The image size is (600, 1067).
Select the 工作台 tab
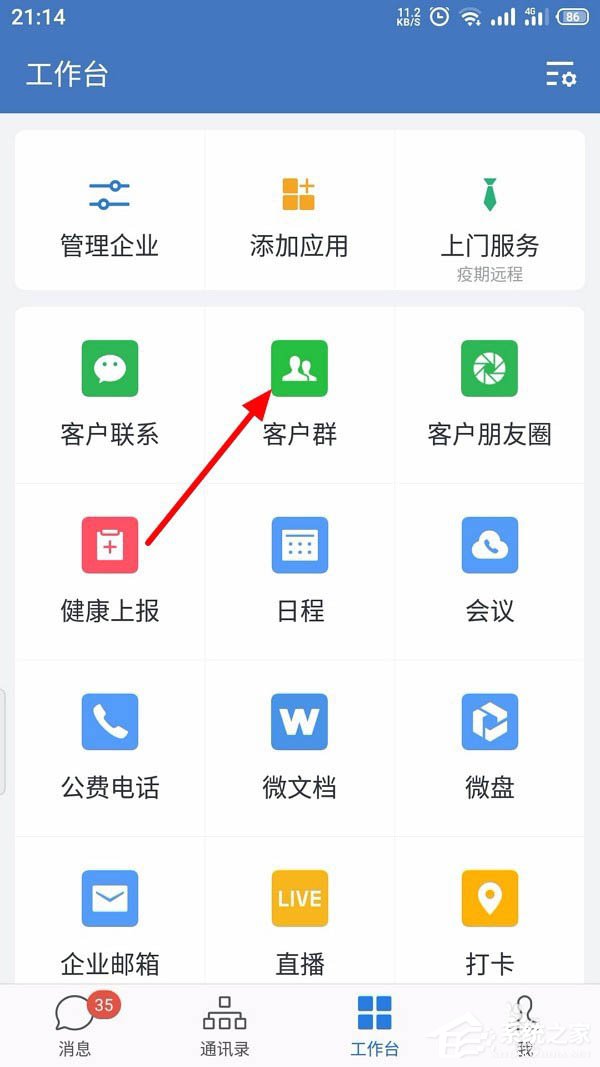(375, 1025)
